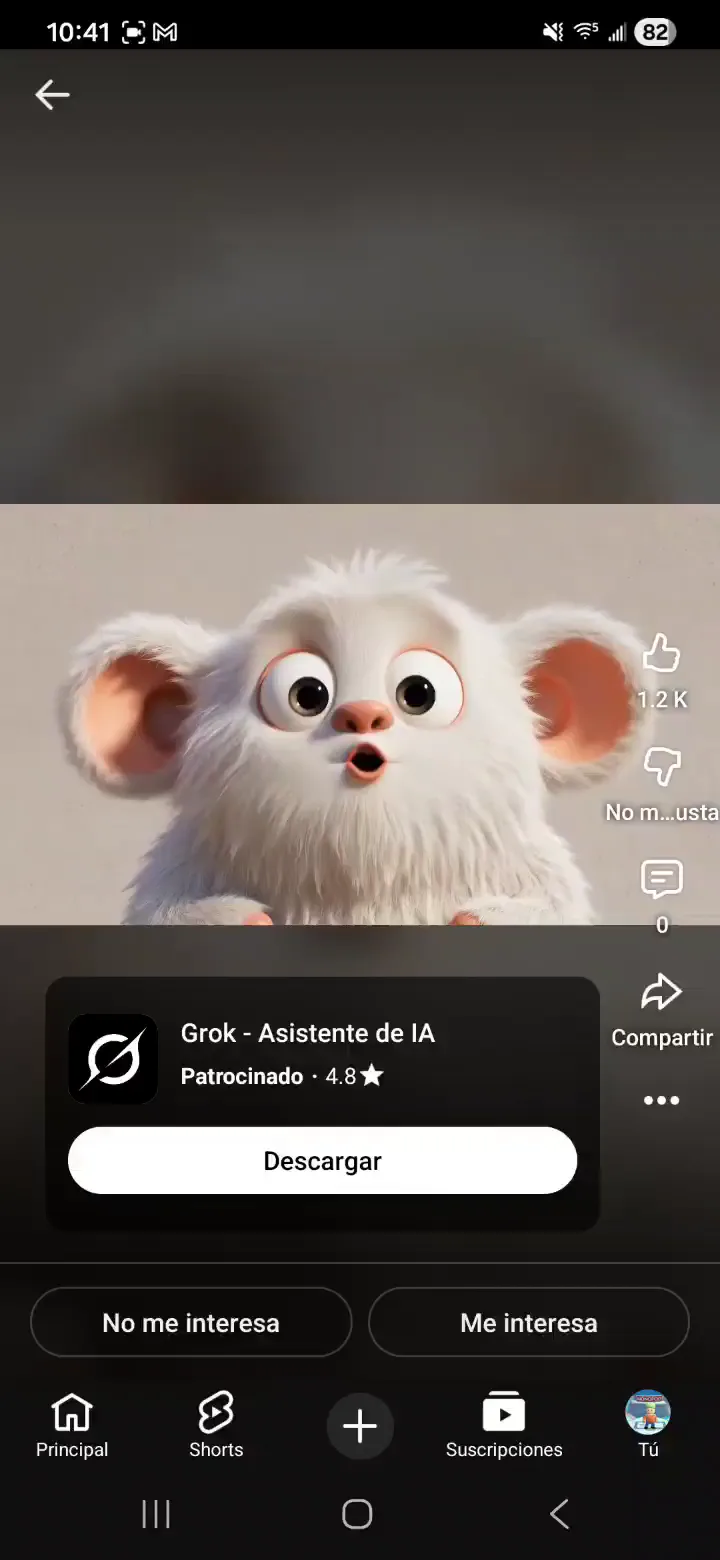Open the three-dot overflow menu

661,1101
